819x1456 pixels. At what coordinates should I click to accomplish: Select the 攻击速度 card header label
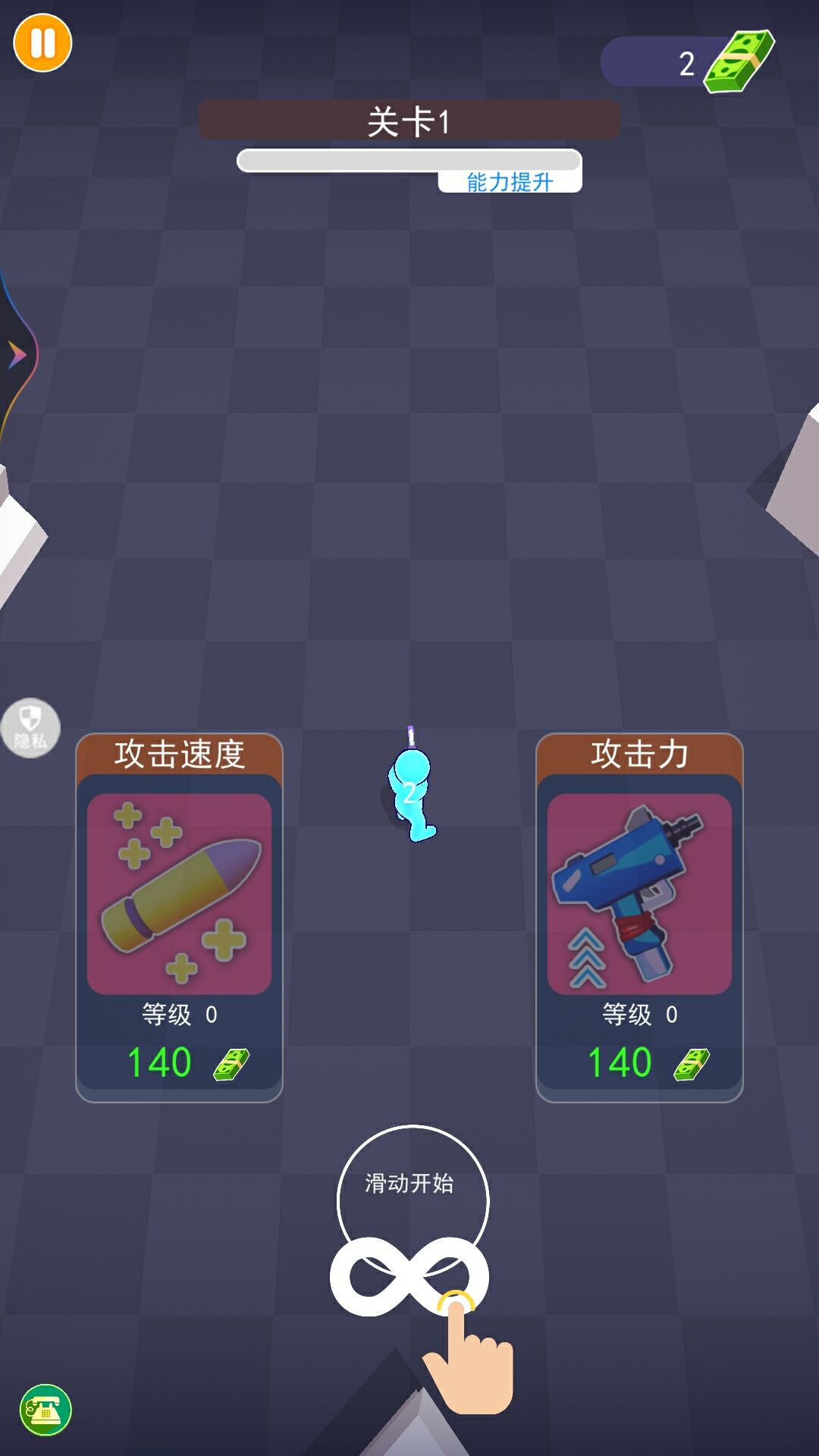180,754
